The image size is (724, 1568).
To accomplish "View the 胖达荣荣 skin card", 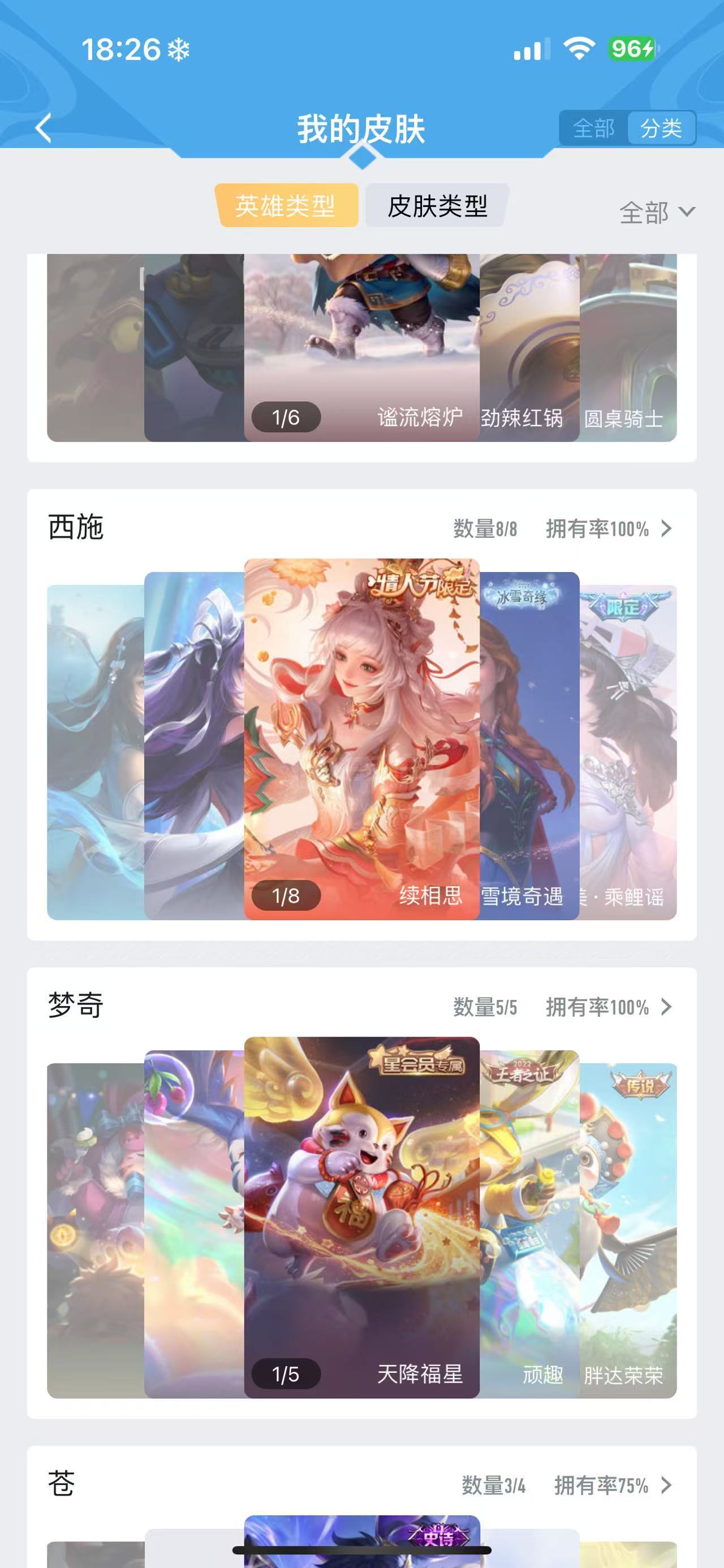I will 628,1231.
